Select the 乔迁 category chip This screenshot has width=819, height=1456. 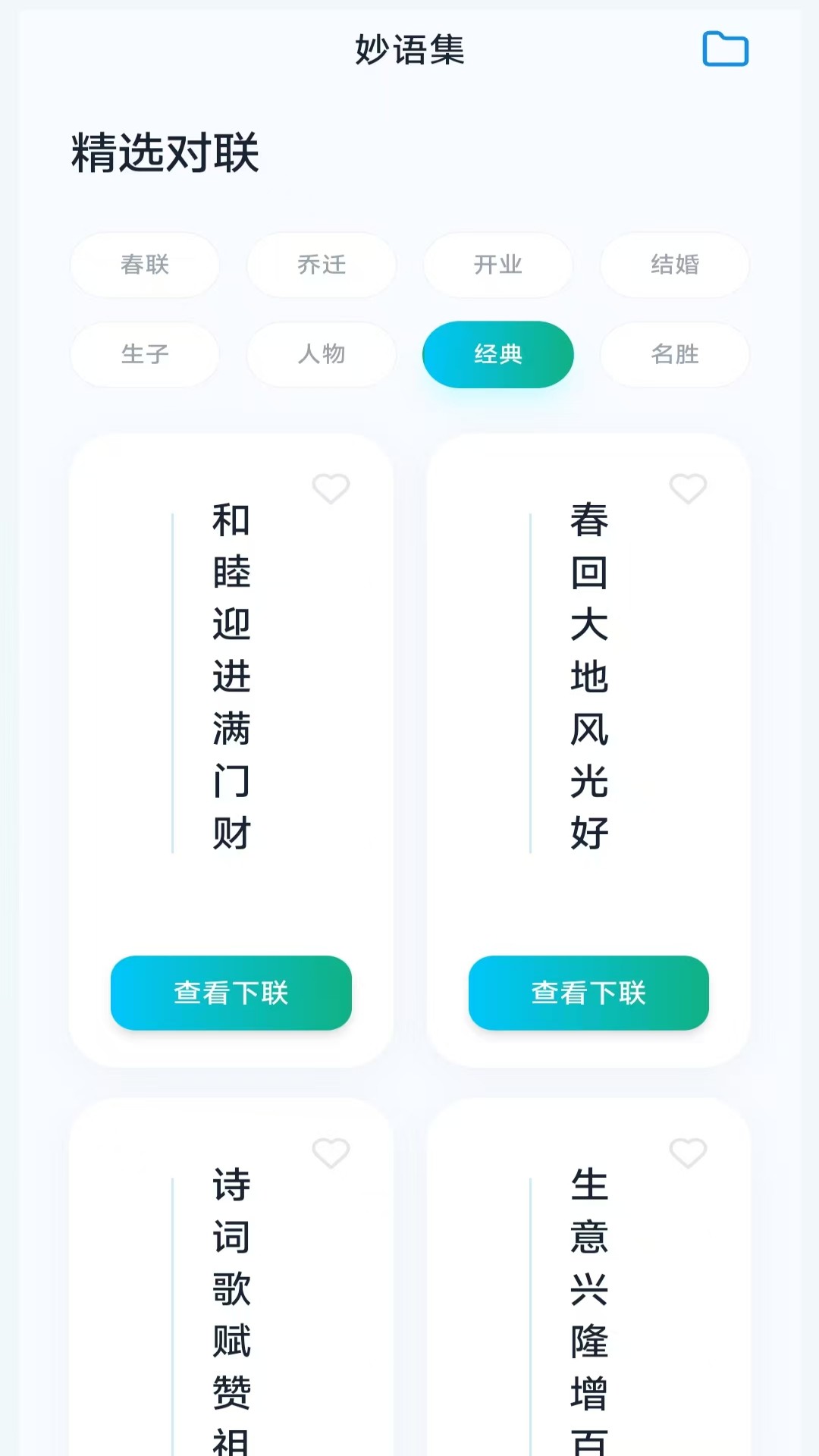(321, 265)
